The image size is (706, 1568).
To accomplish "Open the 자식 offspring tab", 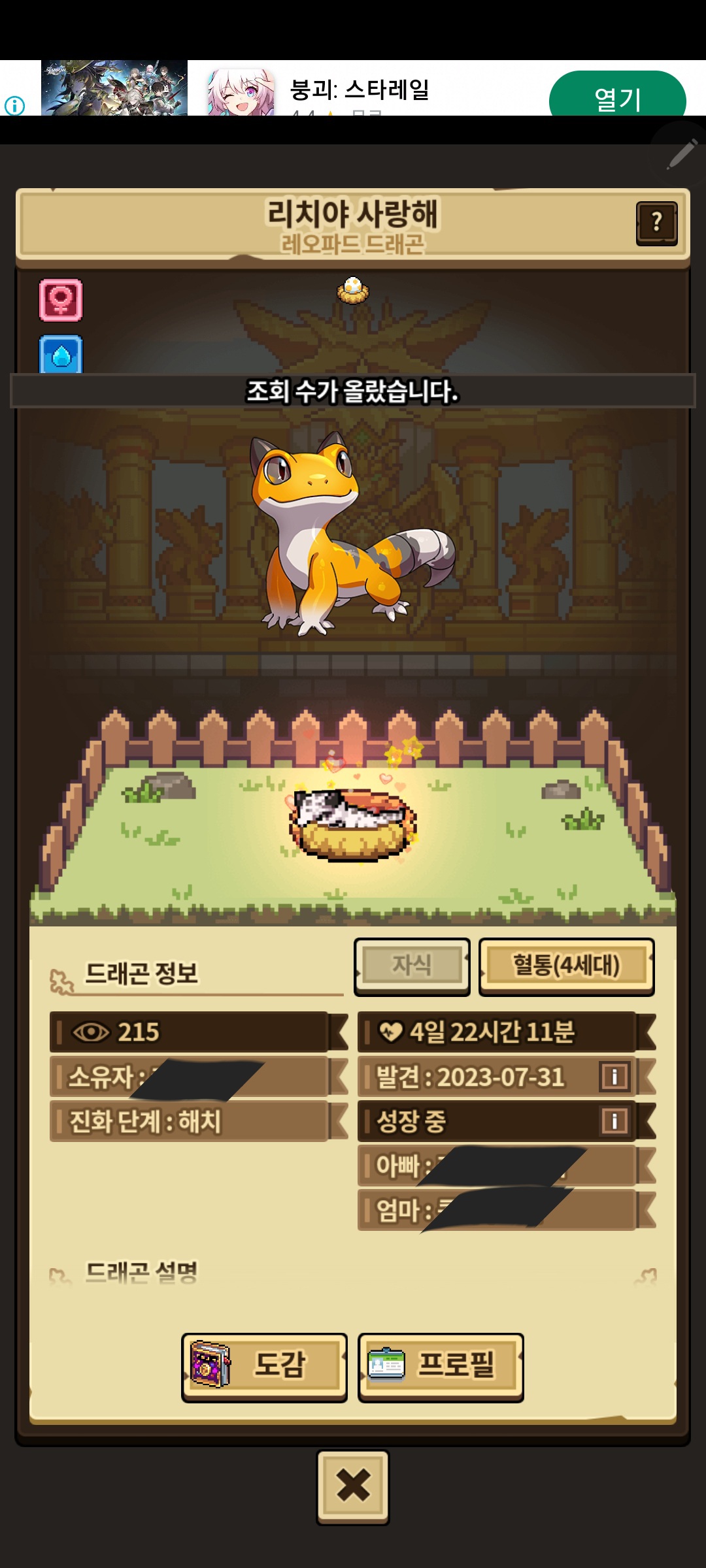I will click(412, 966).
